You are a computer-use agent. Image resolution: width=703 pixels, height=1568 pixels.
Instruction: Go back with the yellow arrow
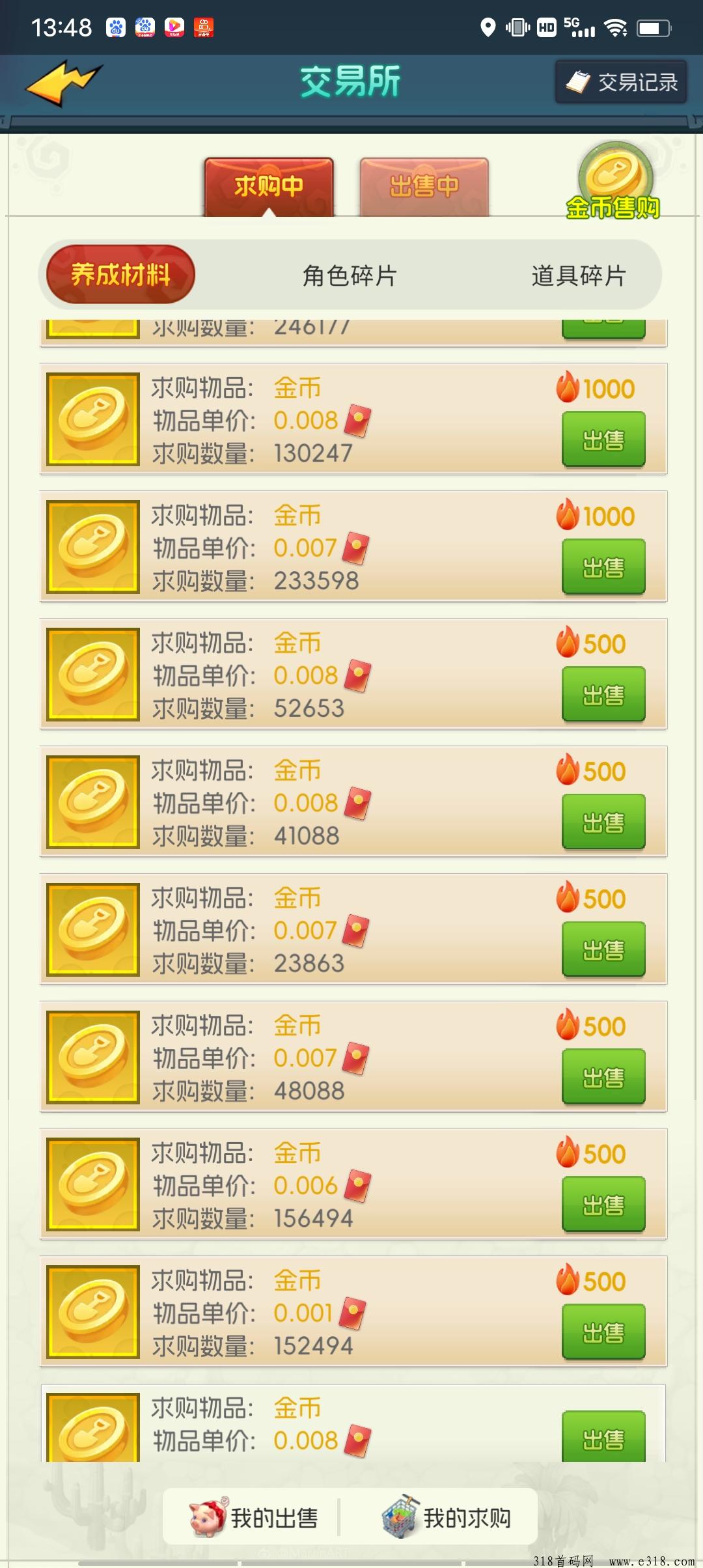point(64,83)
